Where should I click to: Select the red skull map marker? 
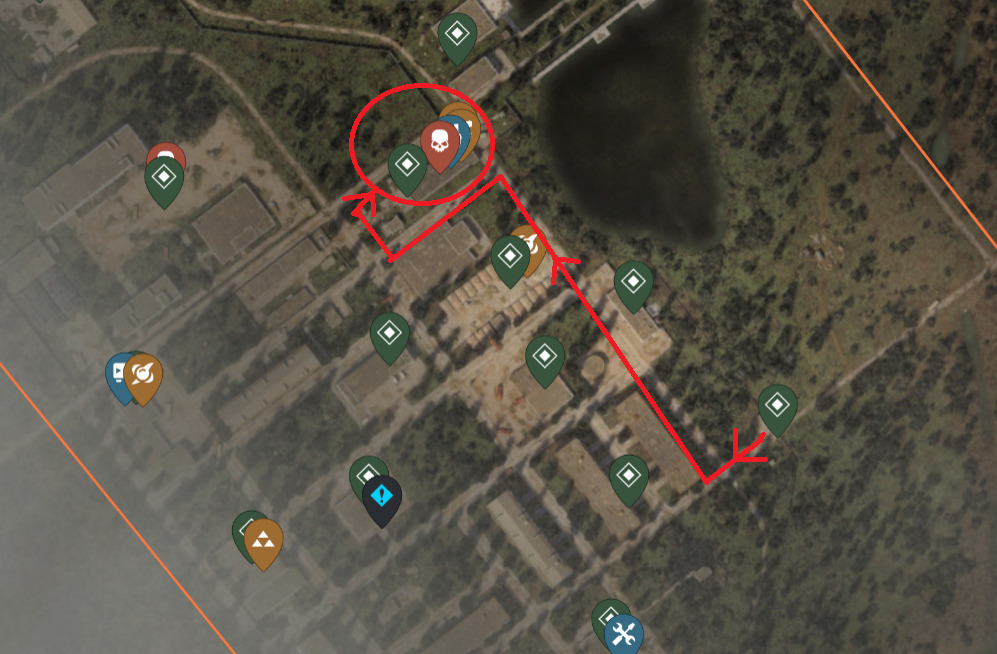coord(439,144)
